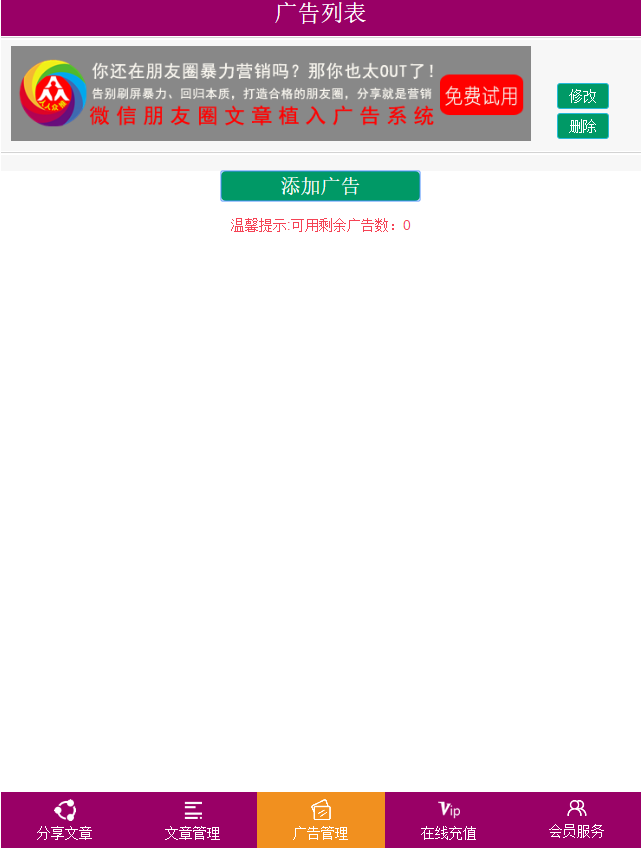Open 在线充值 VIP tab
This screenshot has width=641, height=848.
(x=448, y=820)
